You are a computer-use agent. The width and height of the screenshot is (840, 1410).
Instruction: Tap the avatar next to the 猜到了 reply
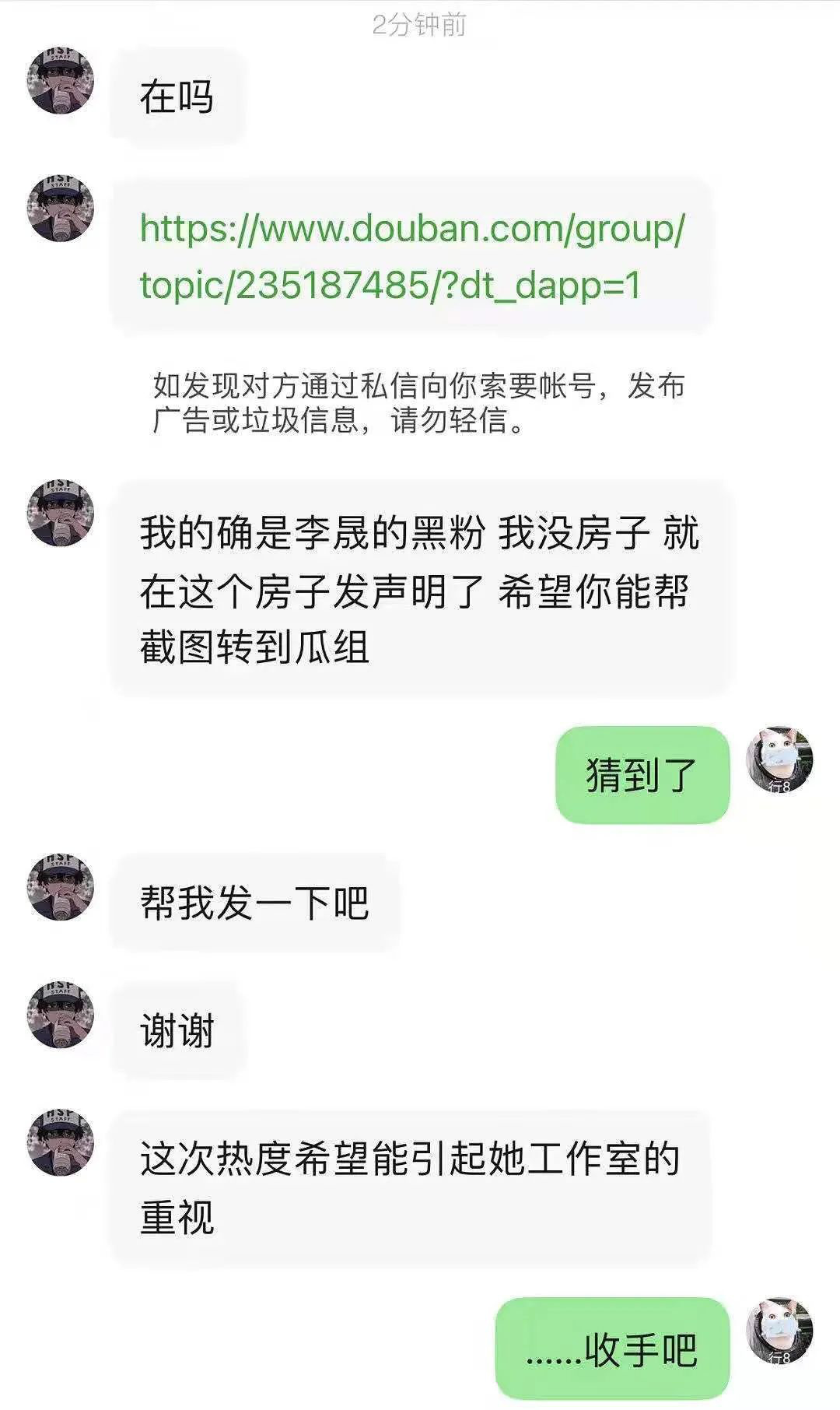[x=779, y=760]
